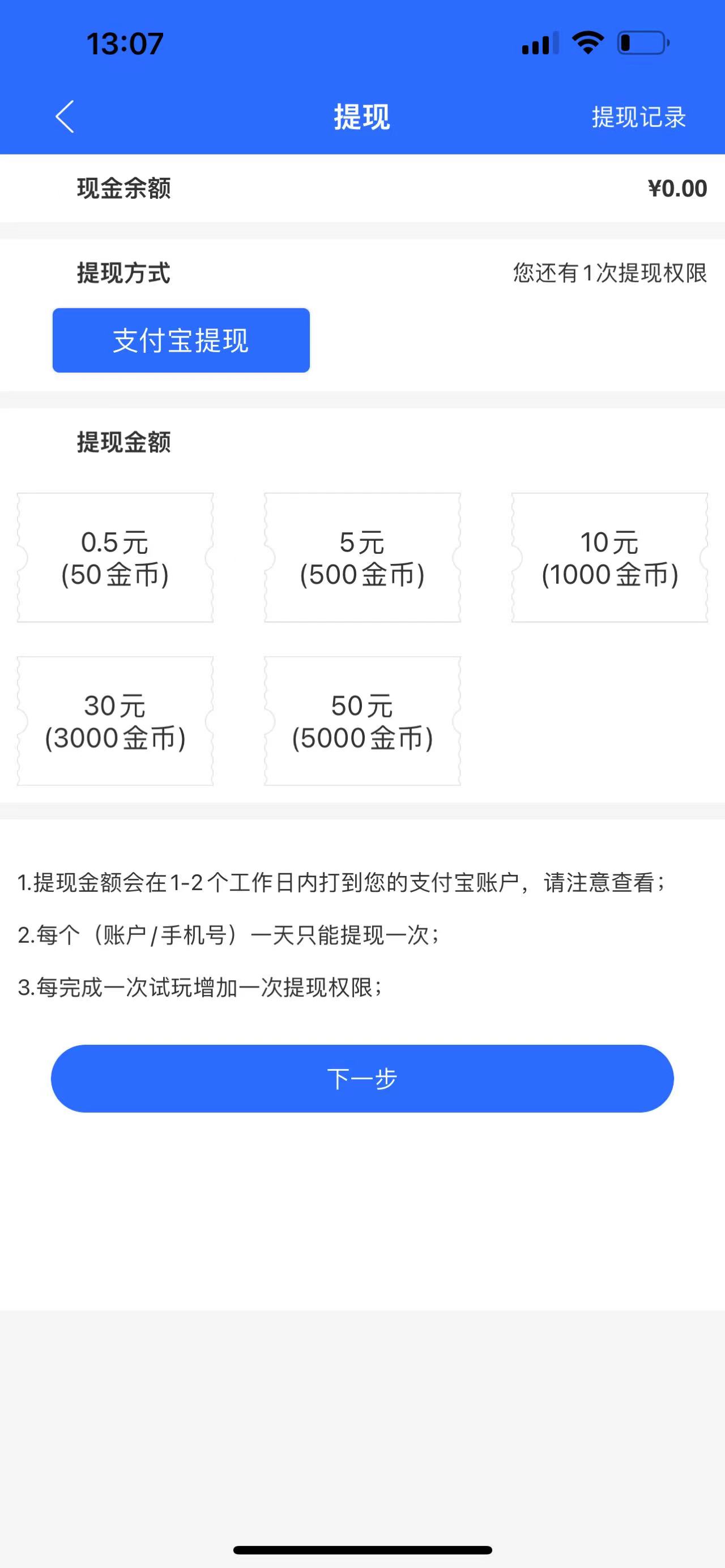Tap the 下一步 button

pos(362,1078)
